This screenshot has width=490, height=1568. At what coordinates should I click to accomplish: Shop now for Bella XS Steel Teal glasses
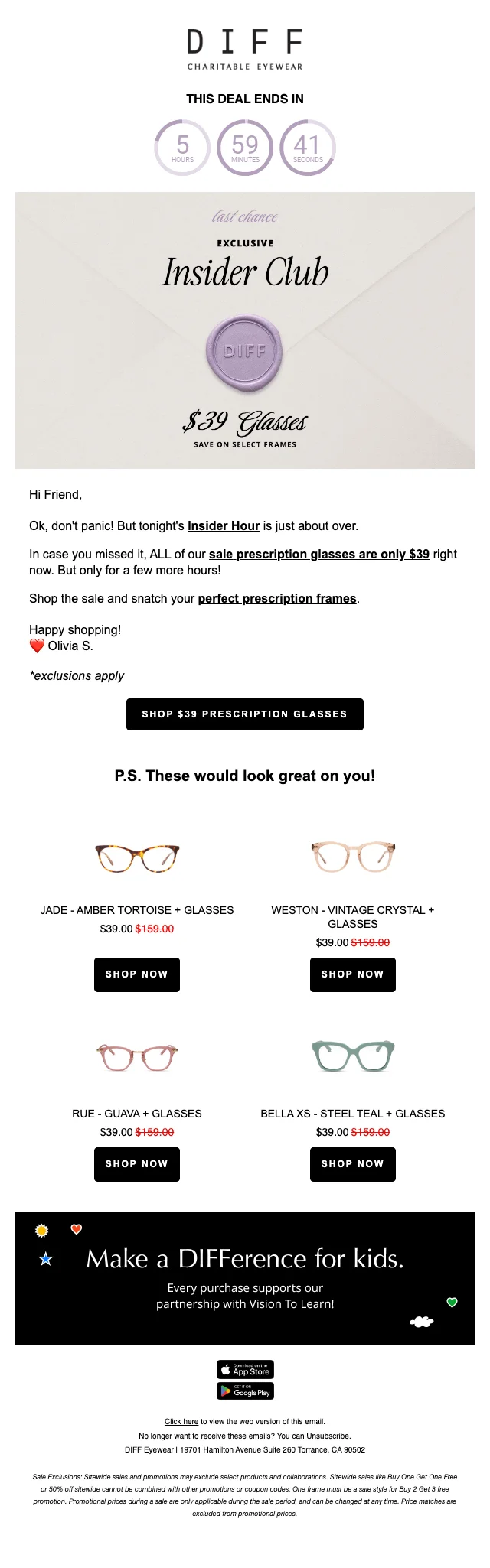[352, 1164]
